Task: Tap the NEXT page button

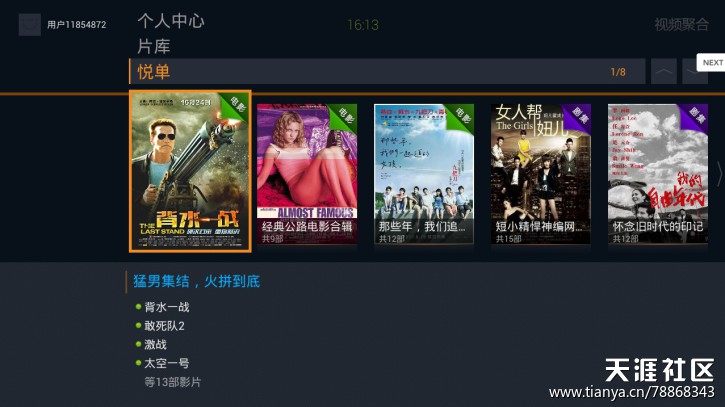Action: 712,63
